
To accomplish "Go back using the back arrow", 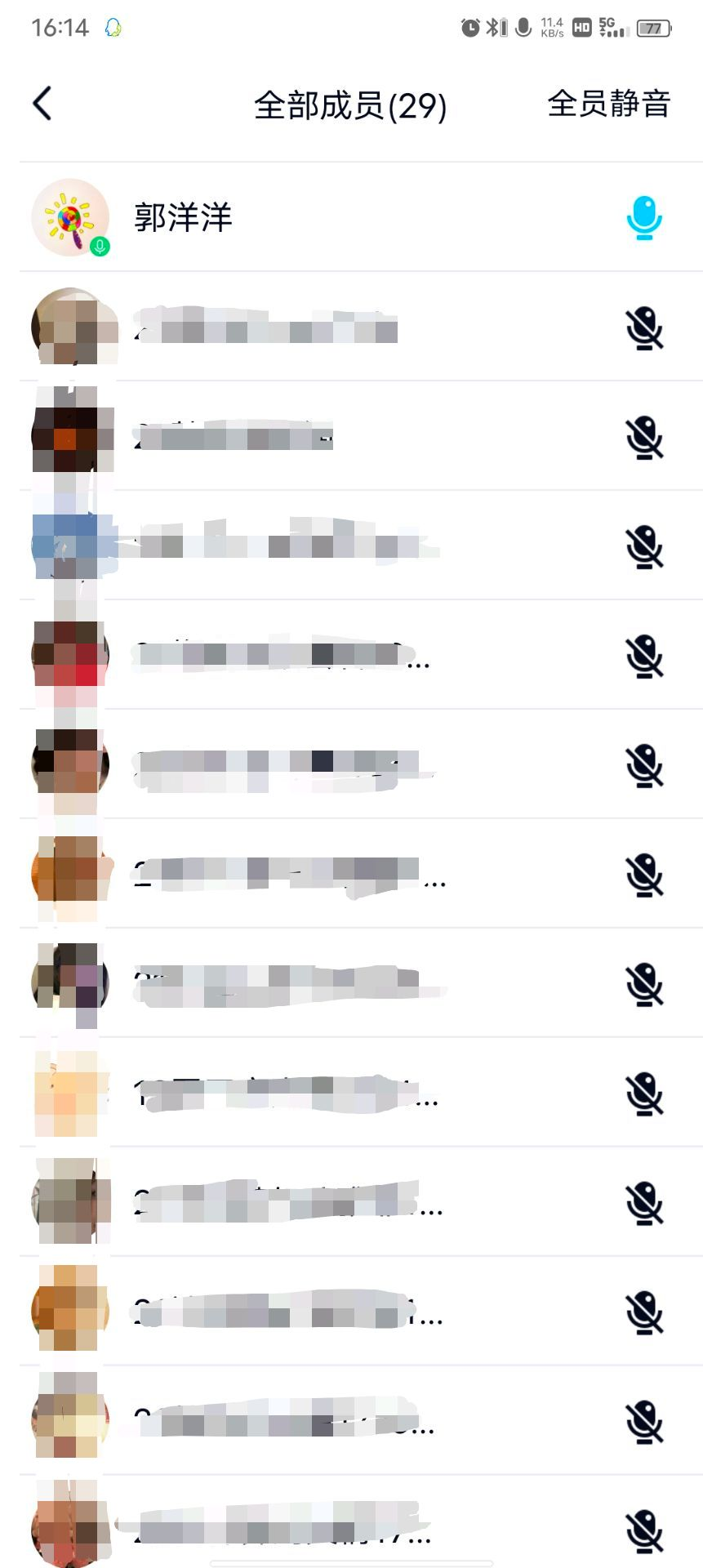I will pyautogui.click(x=42, y=104).
